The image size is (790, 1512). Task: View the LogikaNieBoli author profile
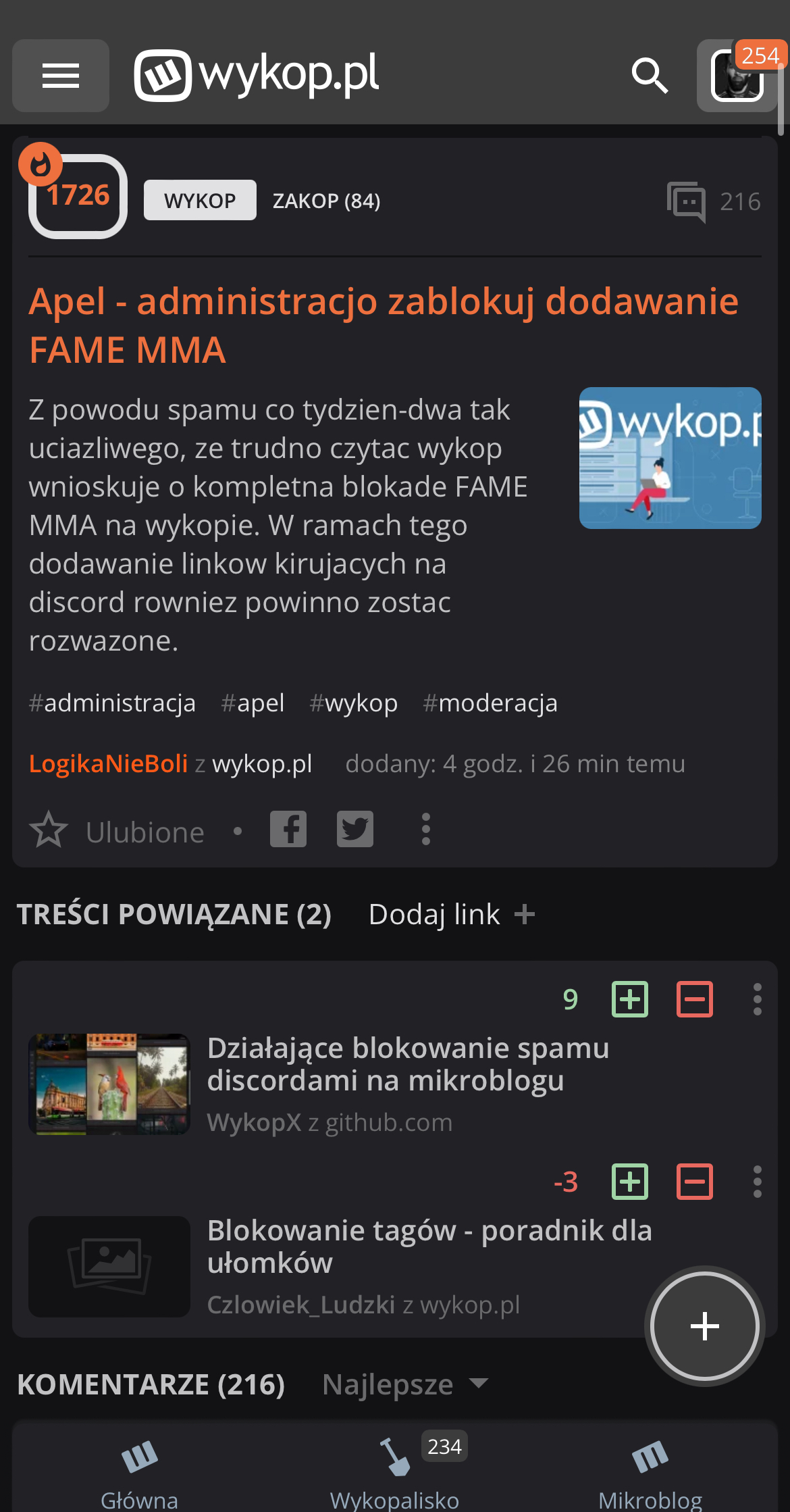coord(108,763)
